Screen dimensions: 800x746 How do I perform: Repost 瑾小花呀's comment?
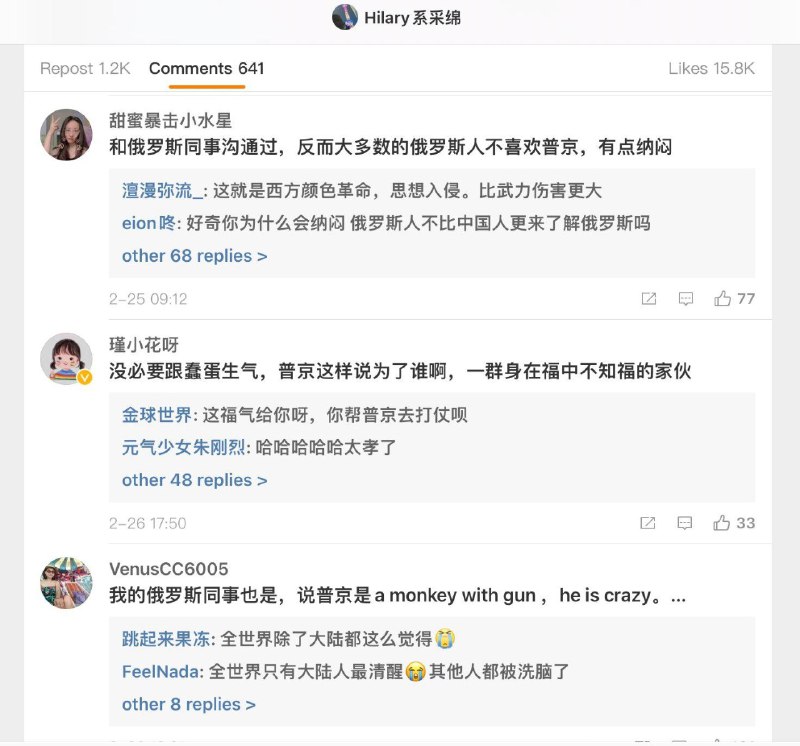[648, 523]
